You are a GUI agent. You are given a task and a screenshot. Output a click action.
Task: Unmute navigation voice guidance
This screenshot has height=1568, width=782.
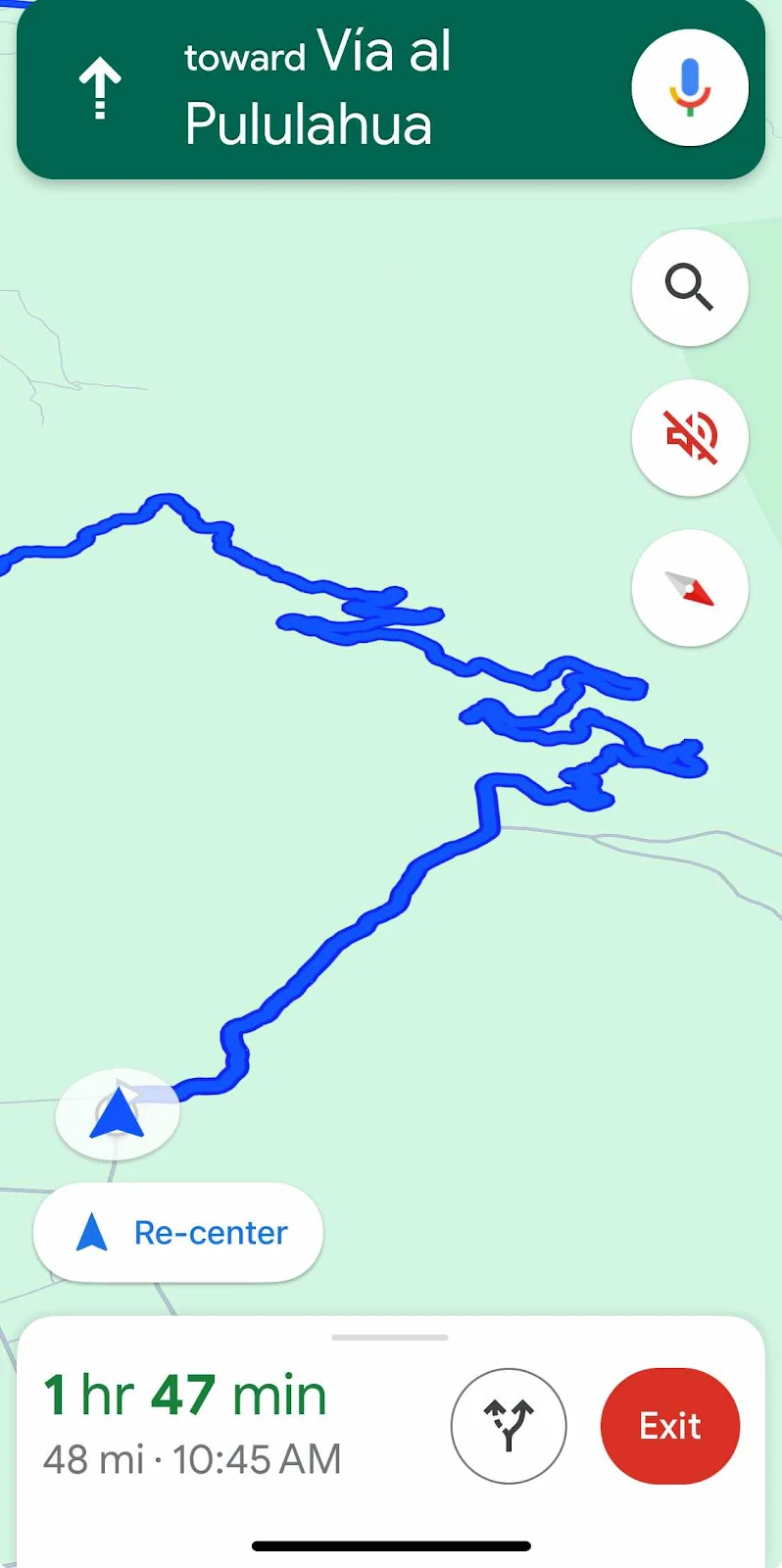[690, 437]
